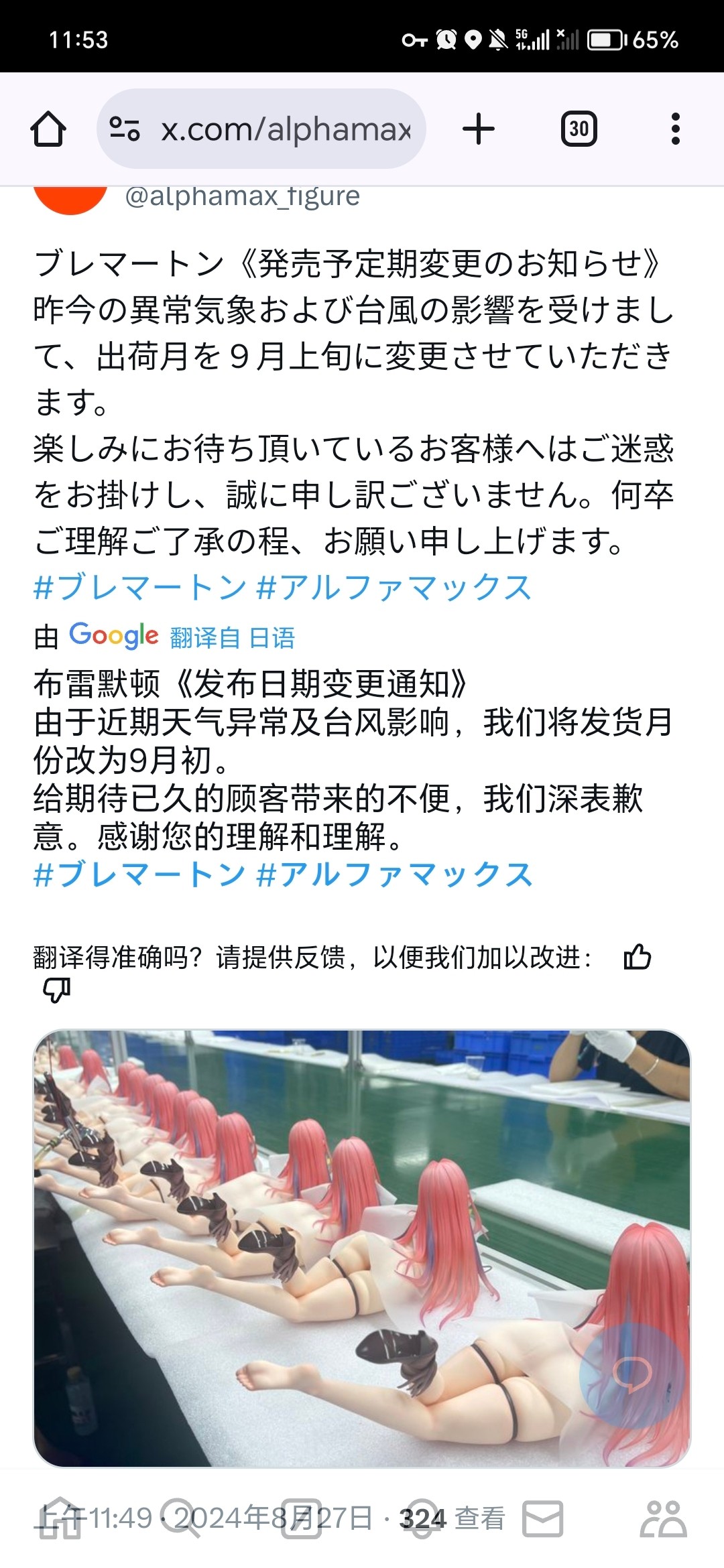Open the X communities tab
This screenshot has width=724, height=1568.
(x=664, y=1518)
